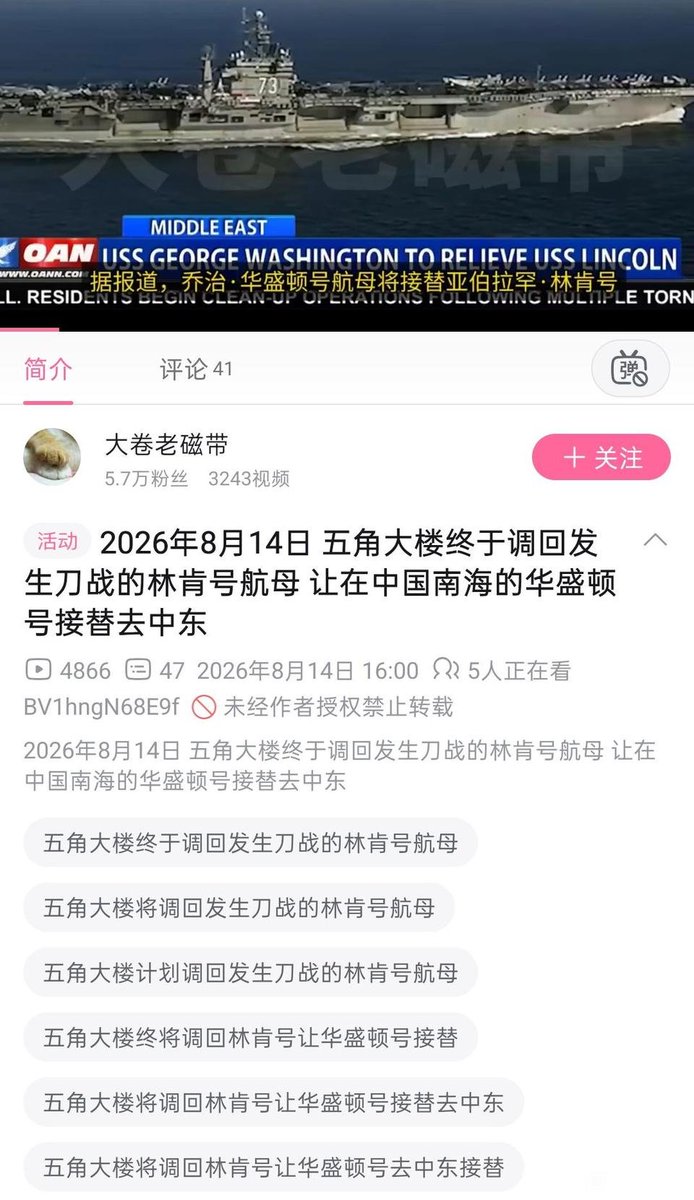Image resolution: width=694 pixels, height=1200 pixels.
Task: Select the 简介 introduction tab
Action: (48, 369)
